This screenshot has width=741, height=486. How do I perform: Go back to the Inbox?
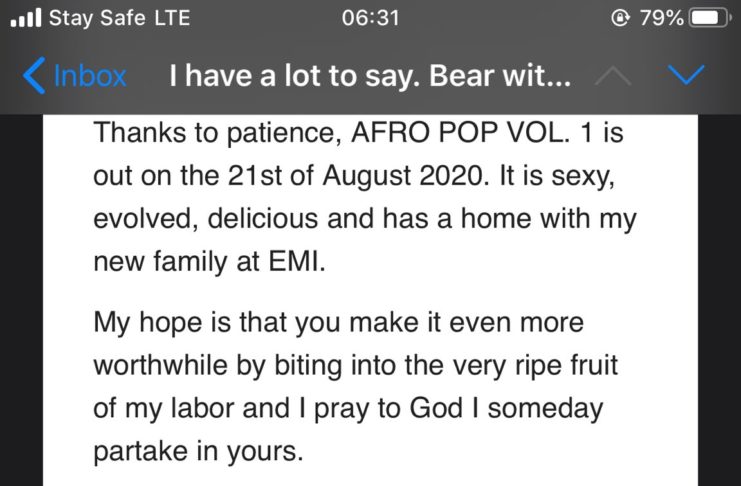(x=75, y=76)
